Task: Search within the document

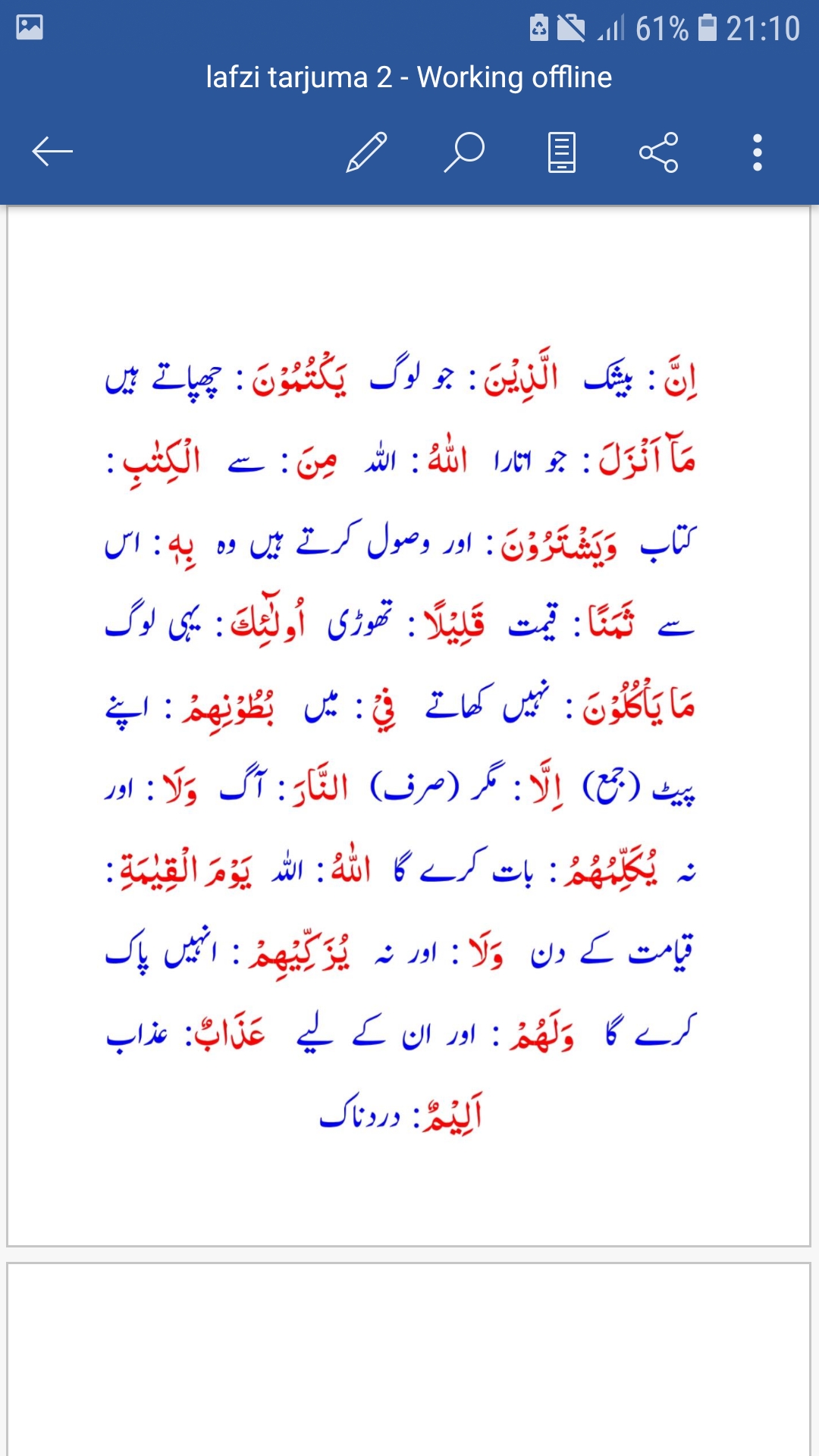Action: 464,152
